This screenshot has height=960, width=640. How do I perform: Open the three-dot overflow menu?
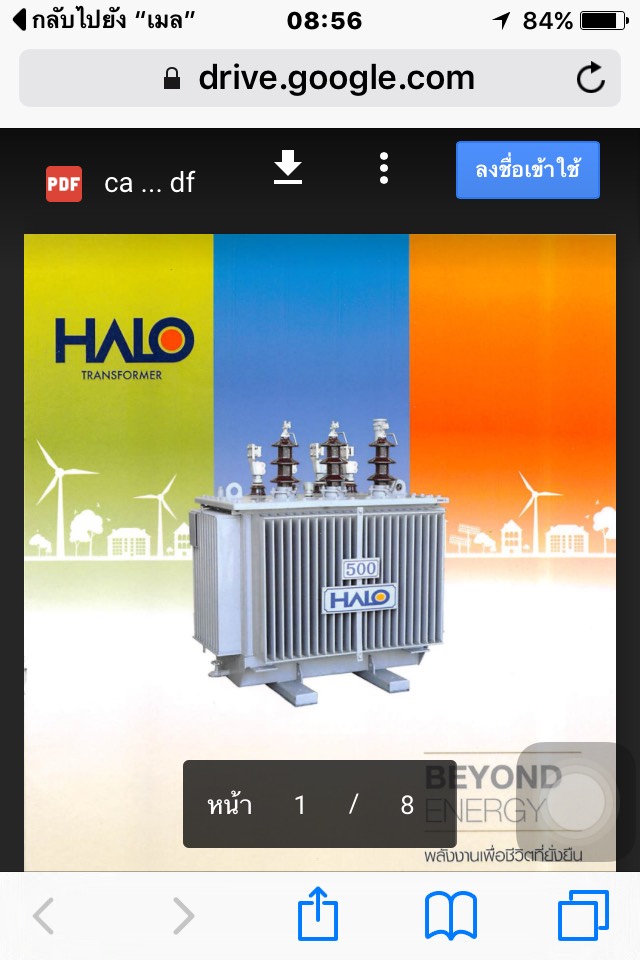point(384,168)
